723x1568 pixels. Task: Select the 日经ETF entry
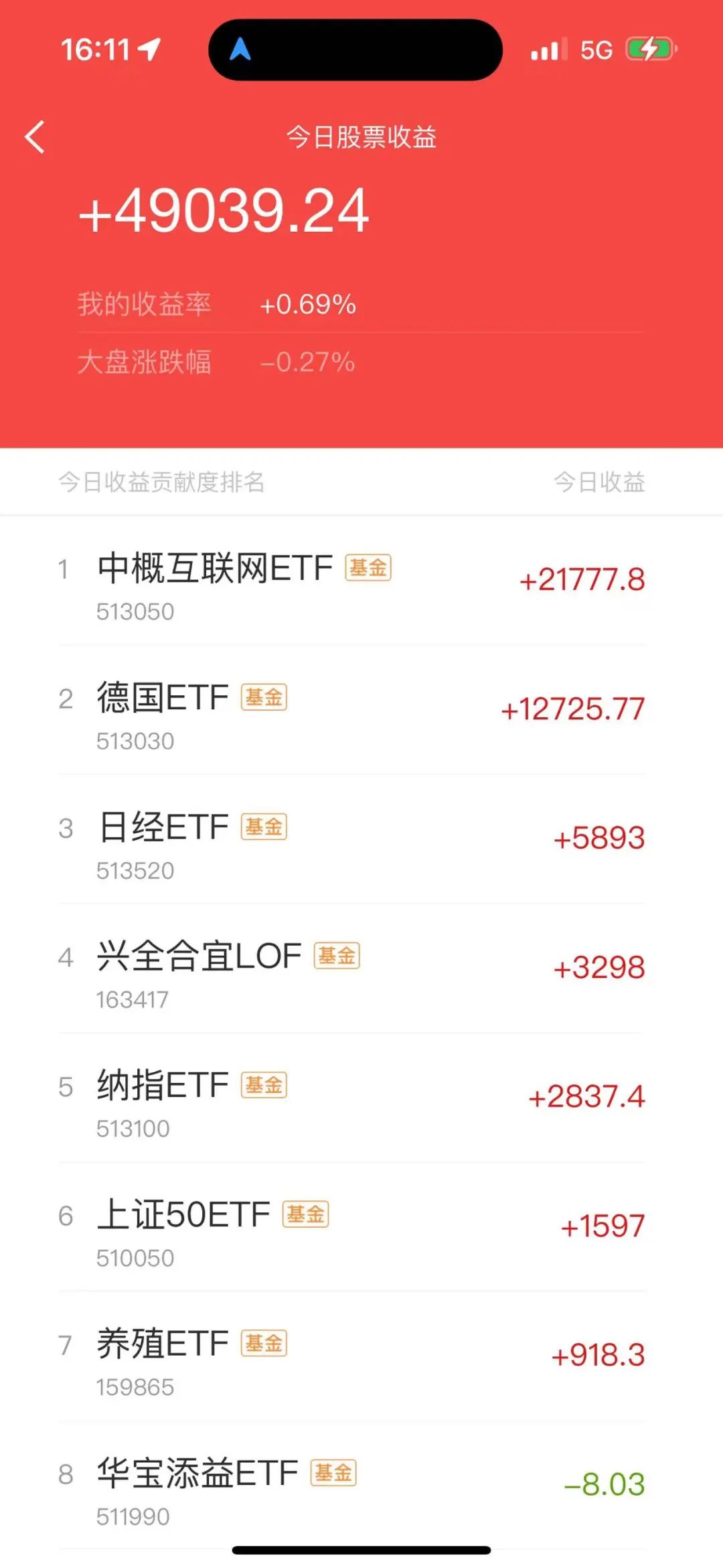click(x=361, y=839)
